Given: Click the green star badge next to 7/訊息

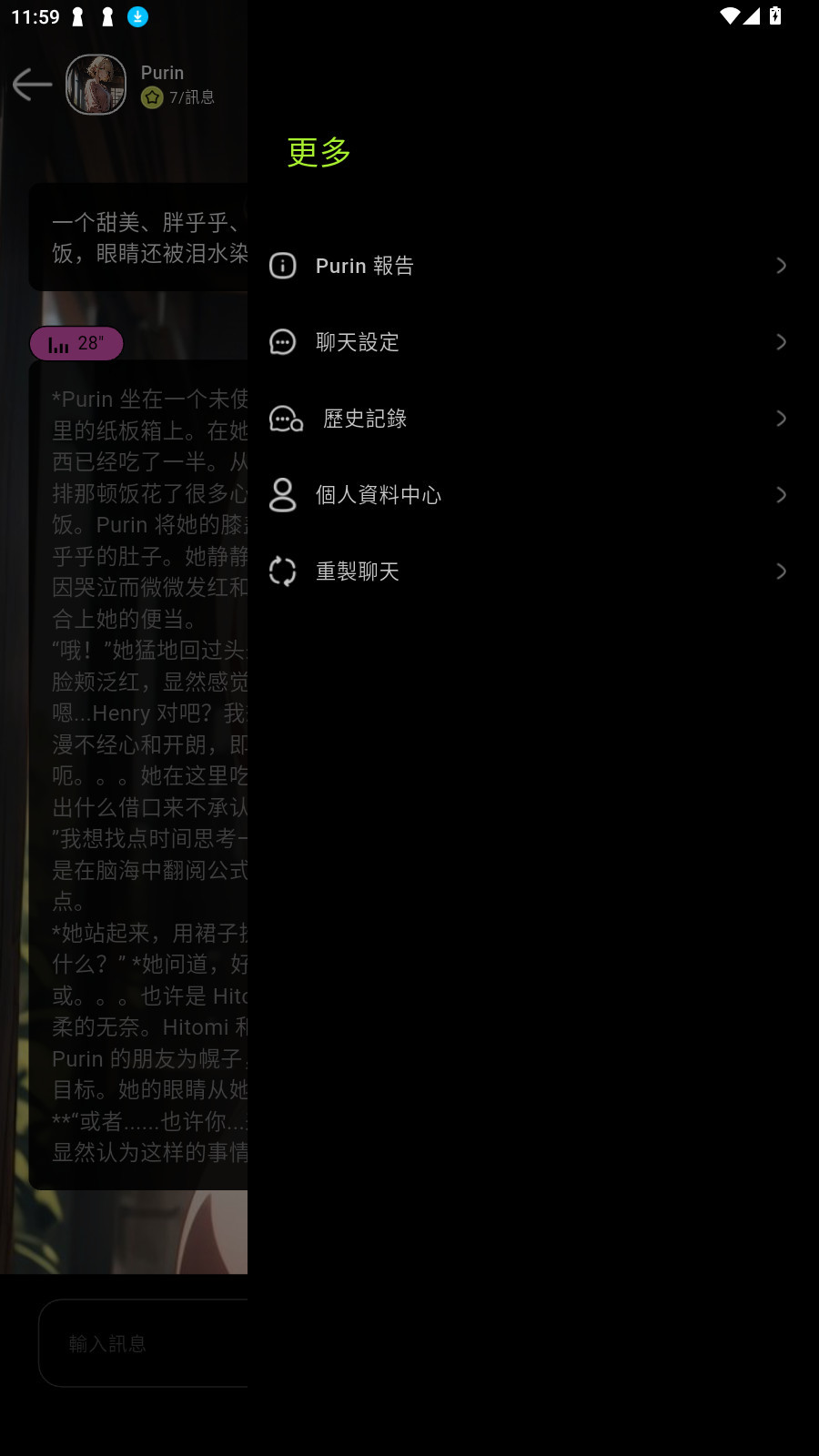Looking at the screenshot, I should pyautogui.click(x=151, y=96).
